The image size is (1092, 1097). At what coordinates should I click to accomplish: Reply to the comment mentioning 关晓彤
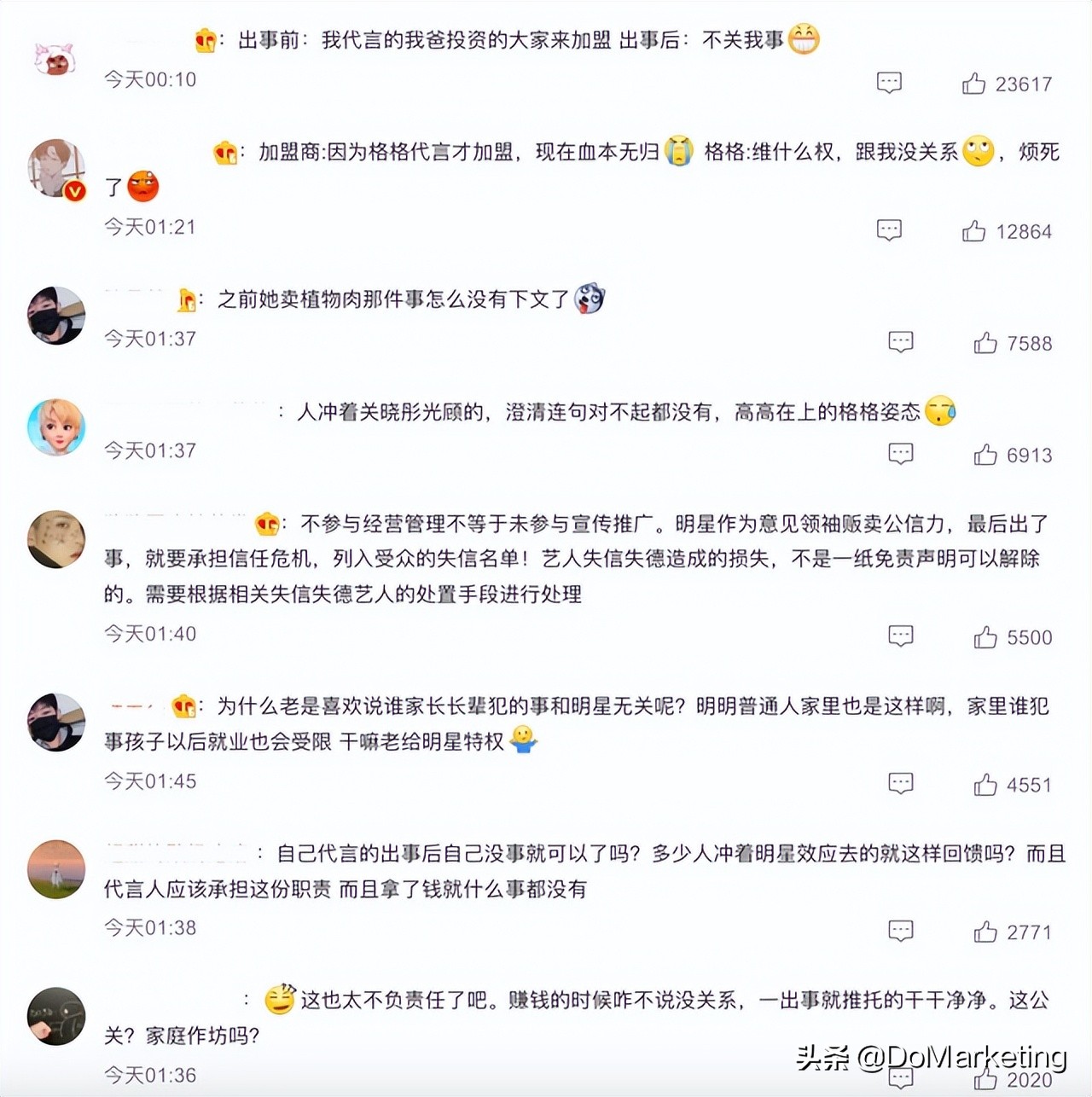coord(901,454)
